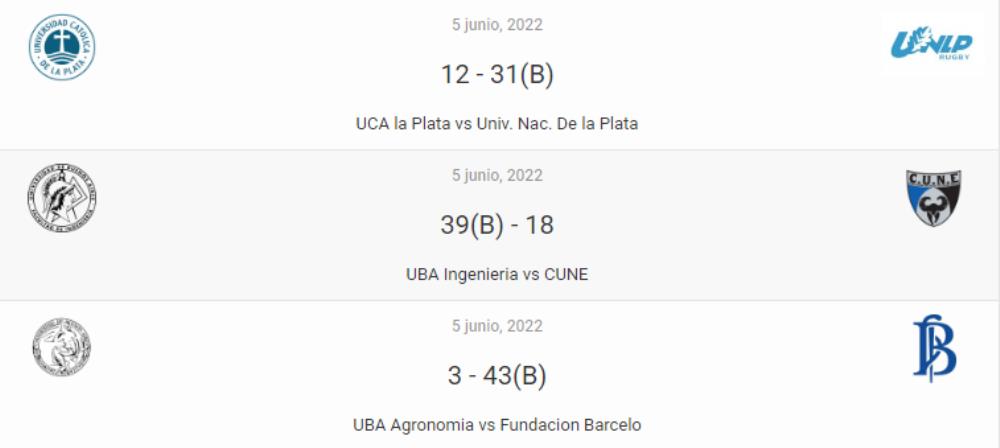Open the UBA Agronomia vs Fundacion Barcelo match
Viewport: 1000px width, 448px height.
pyautogui.click(x=497, y=424)
